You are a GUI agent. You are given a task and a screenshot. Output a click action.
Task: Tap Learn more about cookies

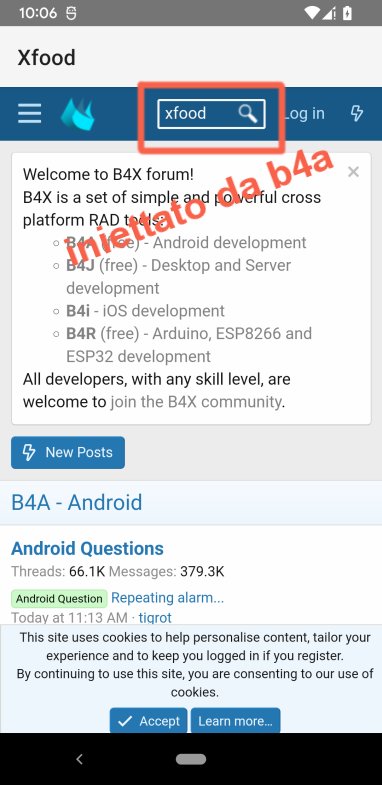pos(235,721)
